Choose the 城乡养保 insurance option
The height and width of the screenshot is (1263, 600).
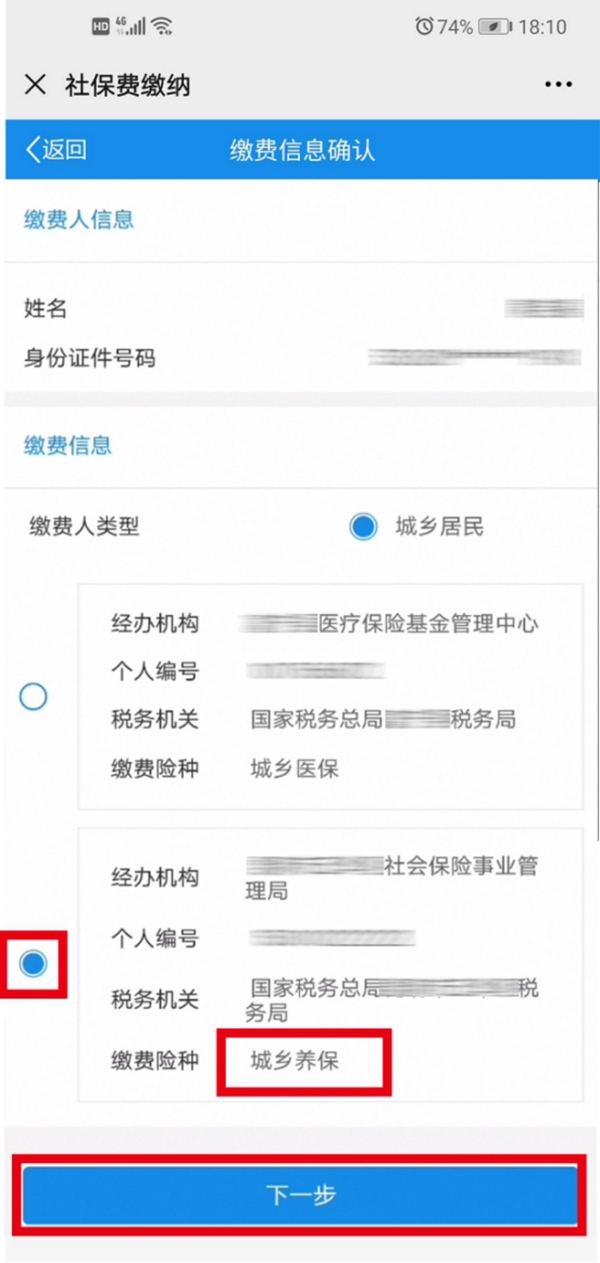click(x=34, y=963)
